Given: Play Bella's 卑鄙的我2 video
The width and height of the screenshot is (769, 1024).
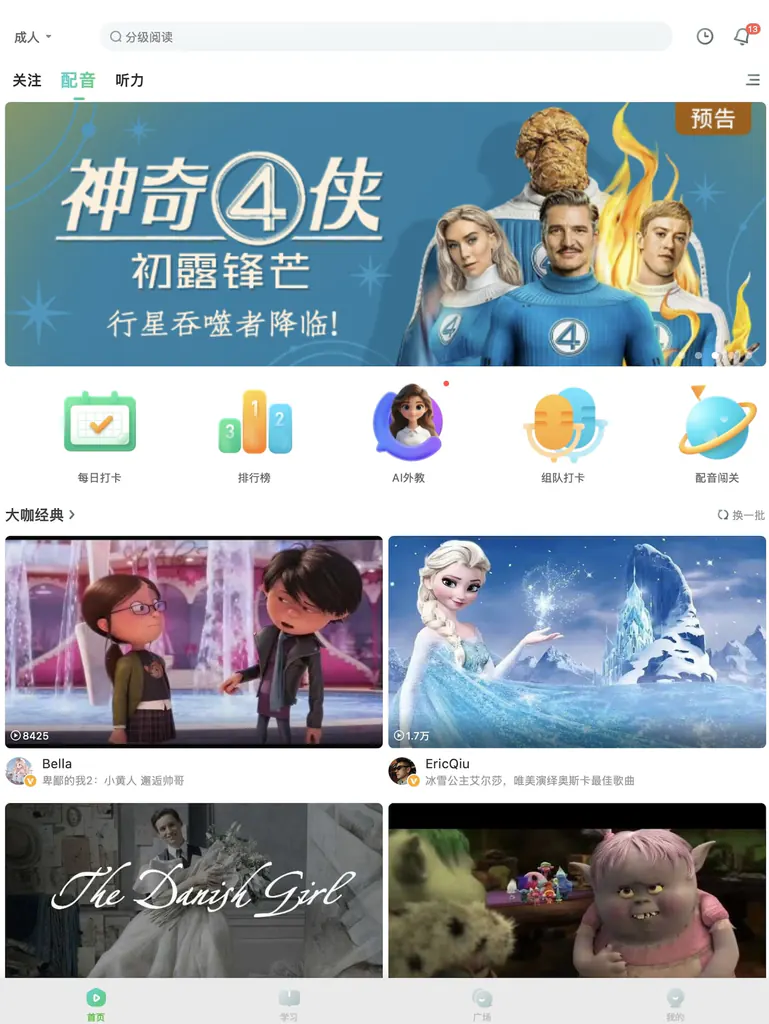Looking at the screenshot, I should point(194,641).
